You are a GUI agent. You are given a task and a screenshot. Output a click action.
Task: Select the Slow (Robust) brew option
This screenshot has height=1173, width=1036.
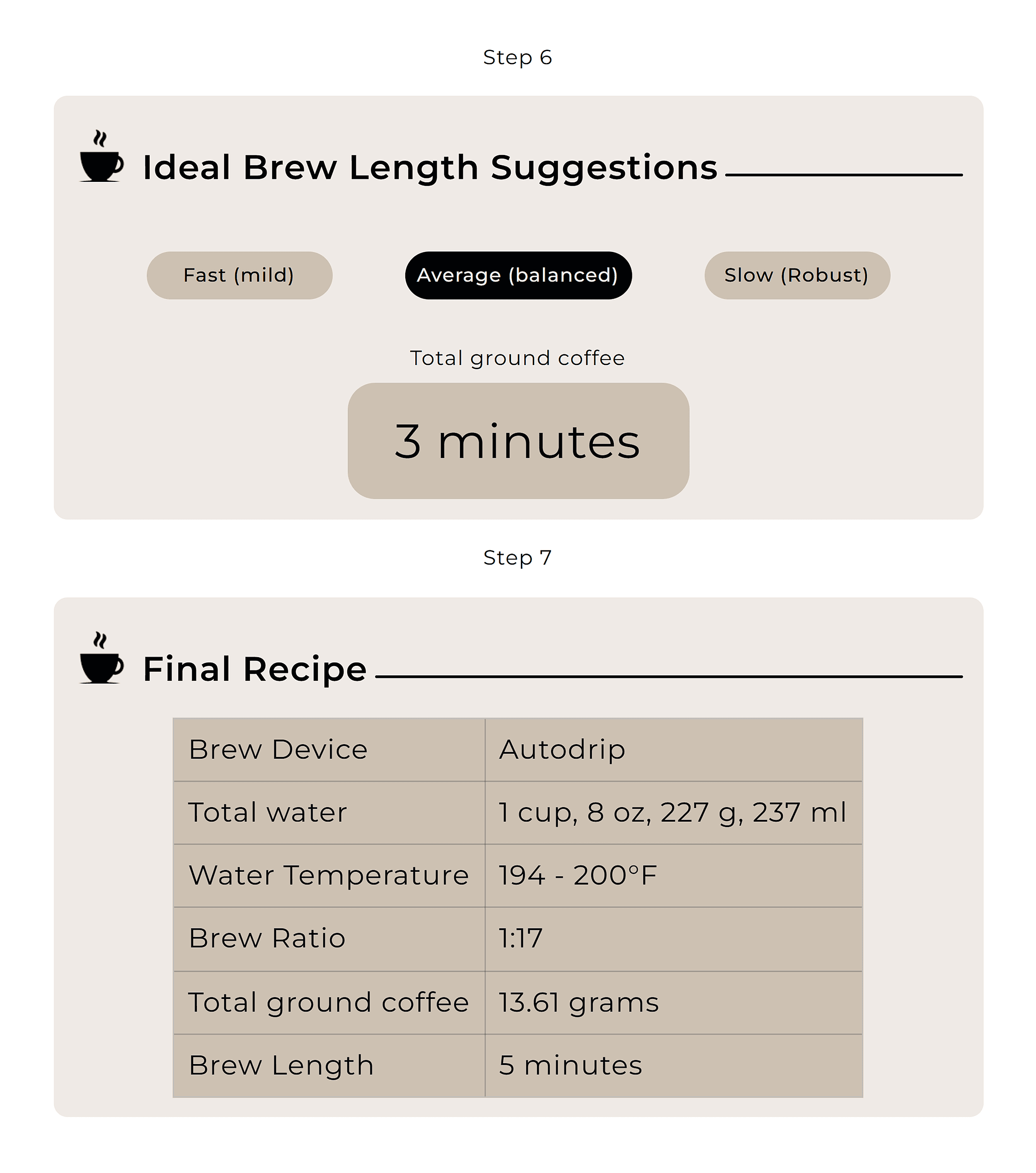(796, 276)
